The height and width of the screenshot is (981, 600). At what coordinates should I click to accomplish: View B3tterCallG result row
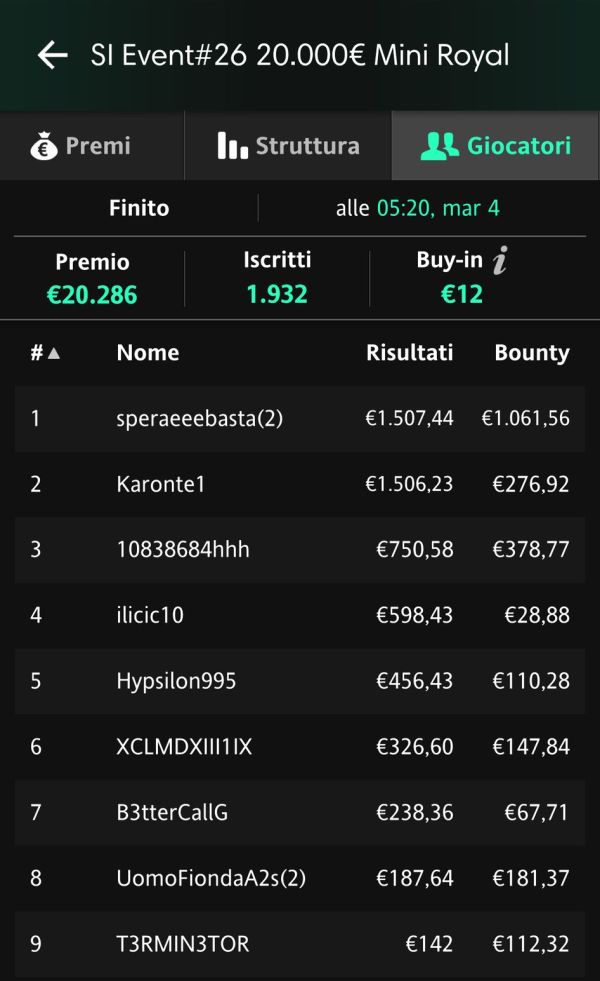[300, 812]
